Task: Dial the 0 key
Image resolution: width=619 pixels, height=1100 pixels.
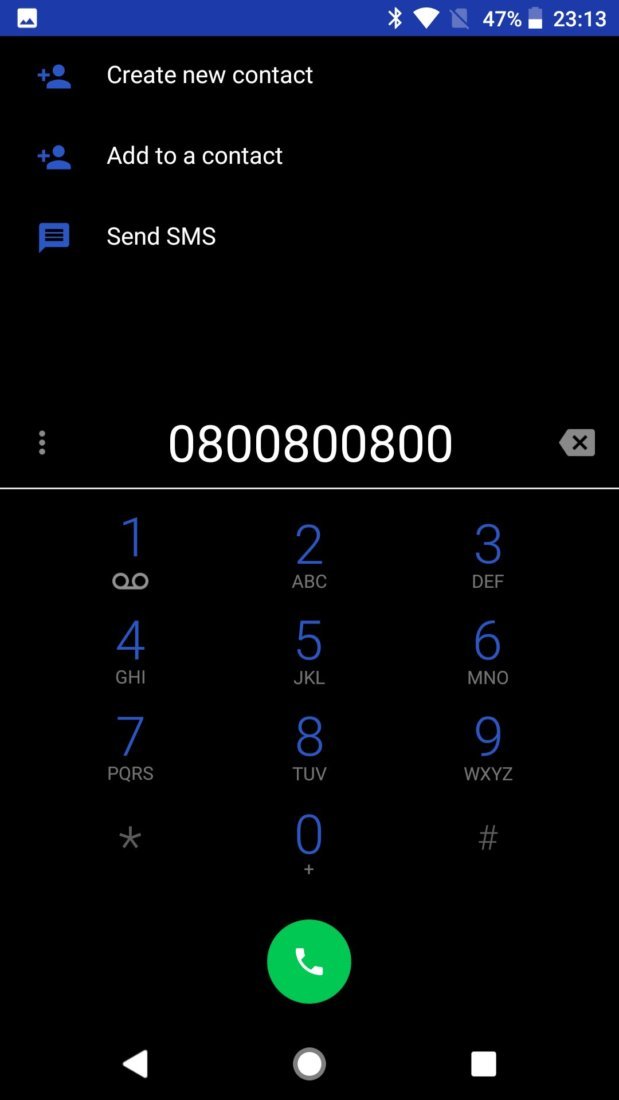Action: coord(309,841)
